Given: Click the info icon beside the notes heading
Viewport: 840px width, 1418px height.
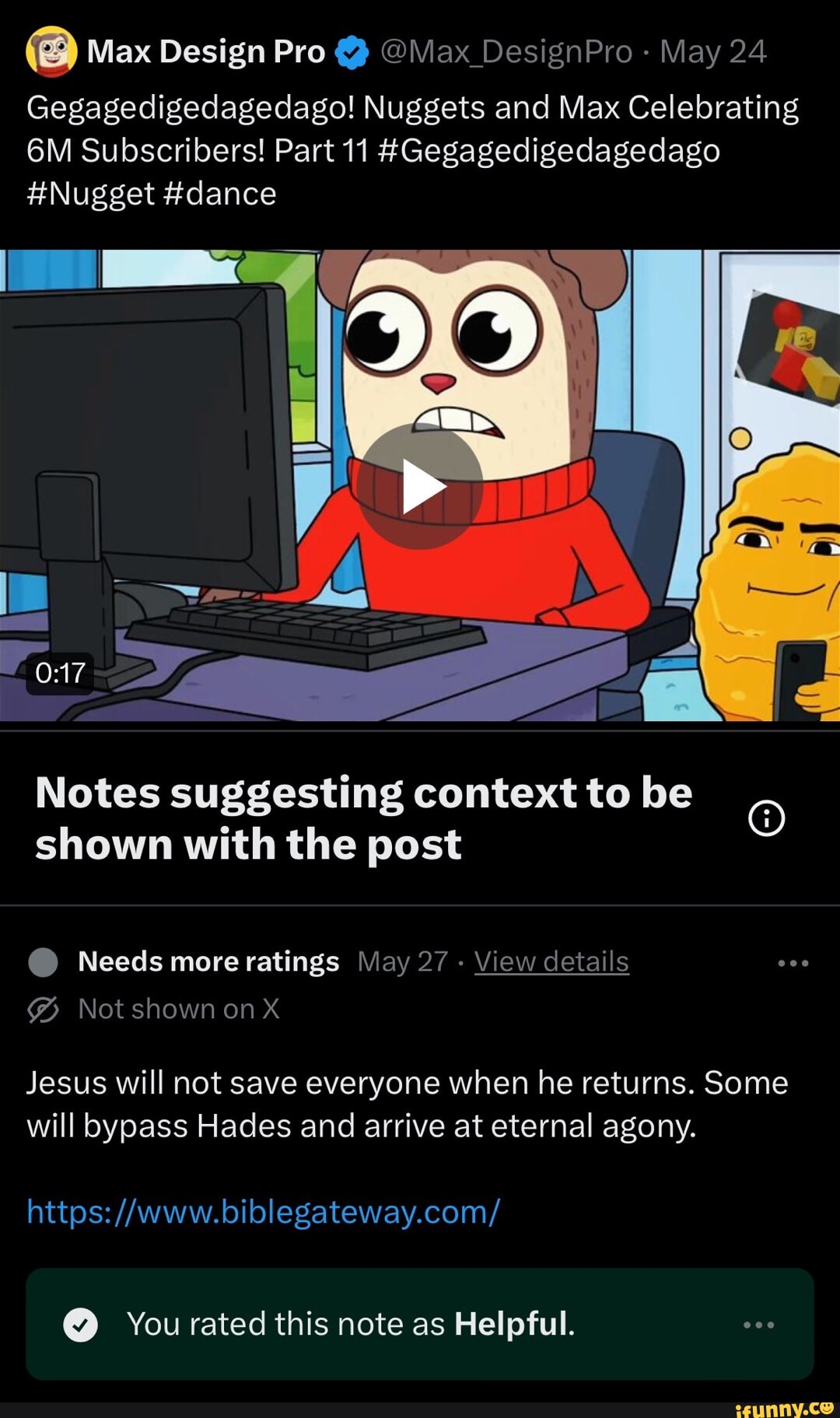Looking at the screenshot, I should [x=765, y=817].
